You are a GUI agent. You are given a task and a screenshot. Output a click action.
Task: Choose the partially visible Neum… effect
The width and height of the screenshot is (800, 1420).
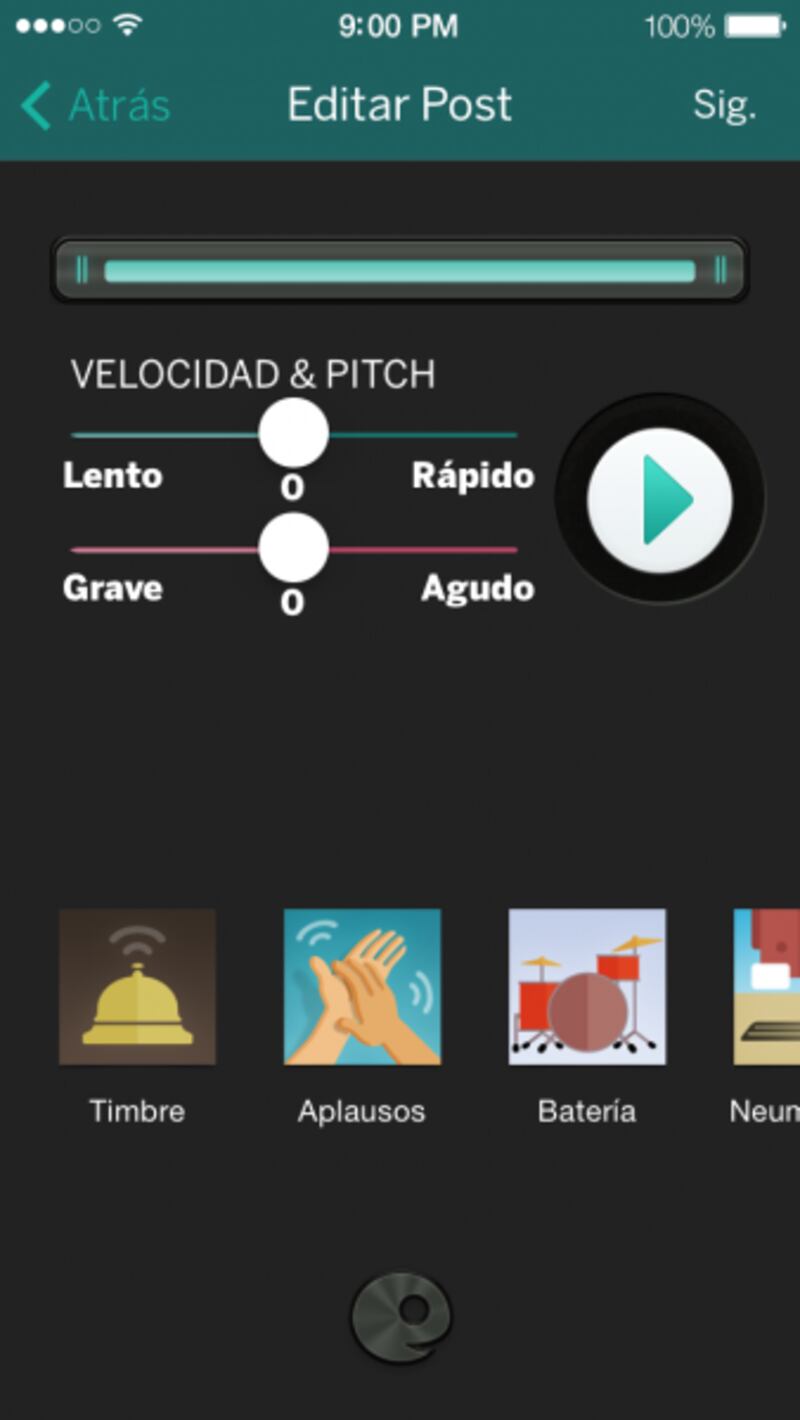coord(768,986)
